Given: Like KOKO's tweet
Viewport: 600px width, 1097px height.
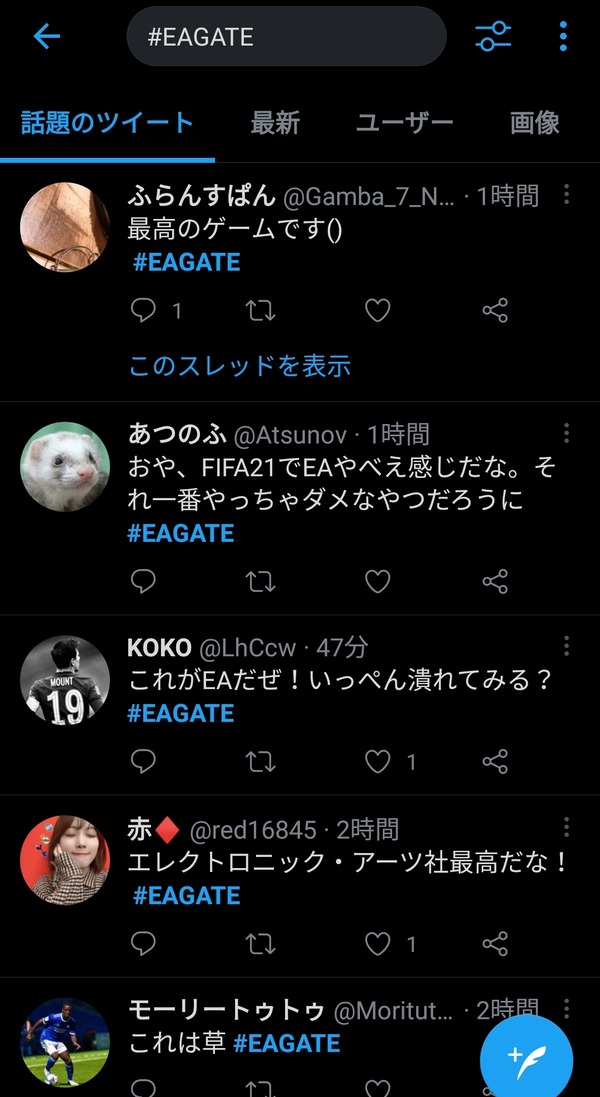Looking at the screenshot, I should pyautogui.click(x=378, y=761).
